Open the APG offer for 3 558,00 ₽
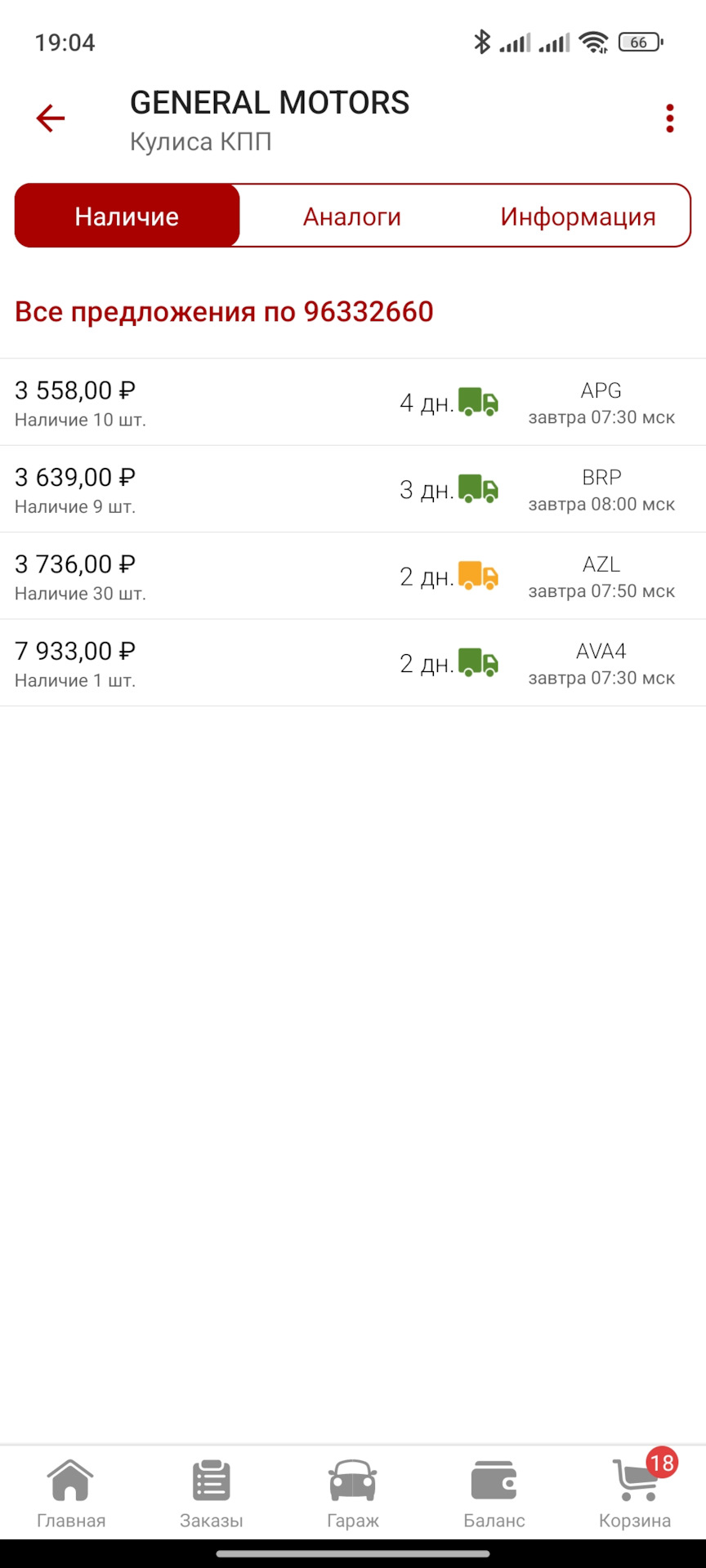The height and width of the screenshot is (1568, 706). coord(353,403)
